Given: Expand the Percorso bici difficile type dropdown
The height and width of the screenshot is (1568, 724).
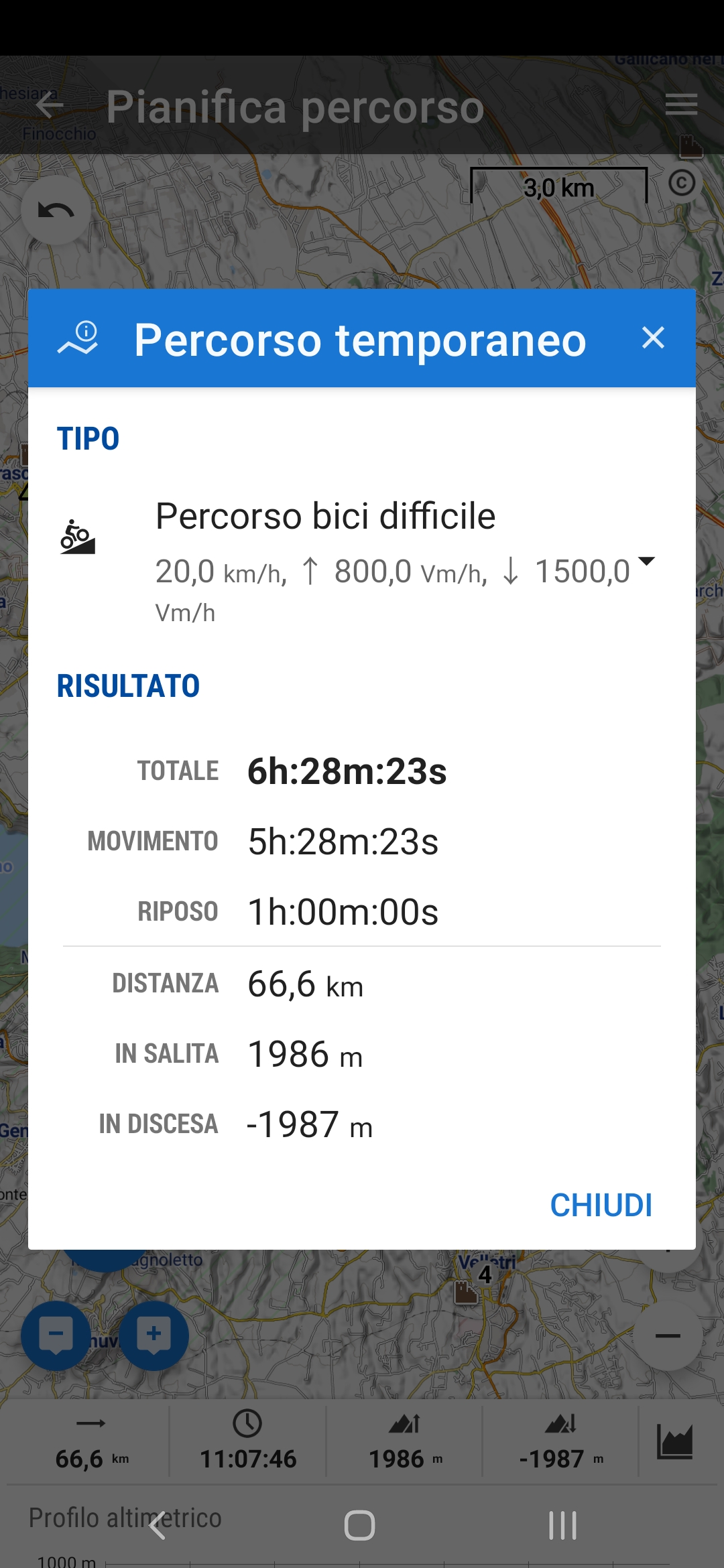Looking at the screenshot, I should tap(646, 562).
